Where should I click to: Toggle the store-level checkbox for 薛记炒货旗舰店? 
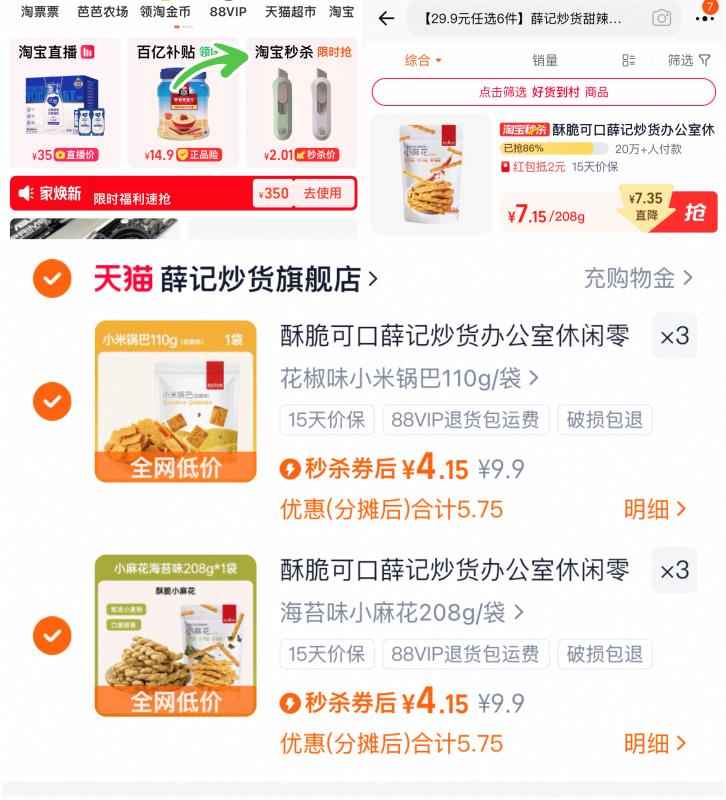point(52,279)
